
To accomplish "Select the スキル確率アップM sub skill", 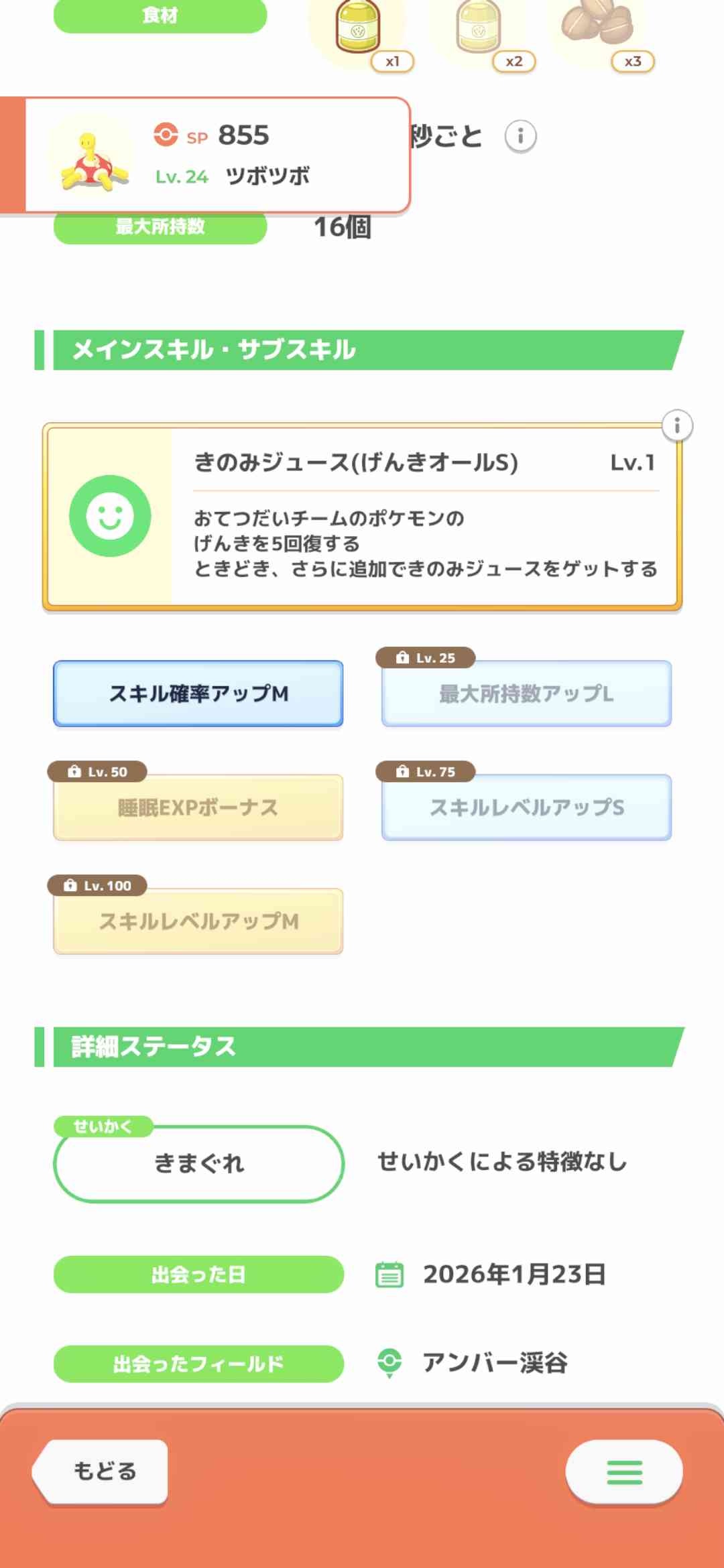I will pyautogui.click(x=198, y=694).
